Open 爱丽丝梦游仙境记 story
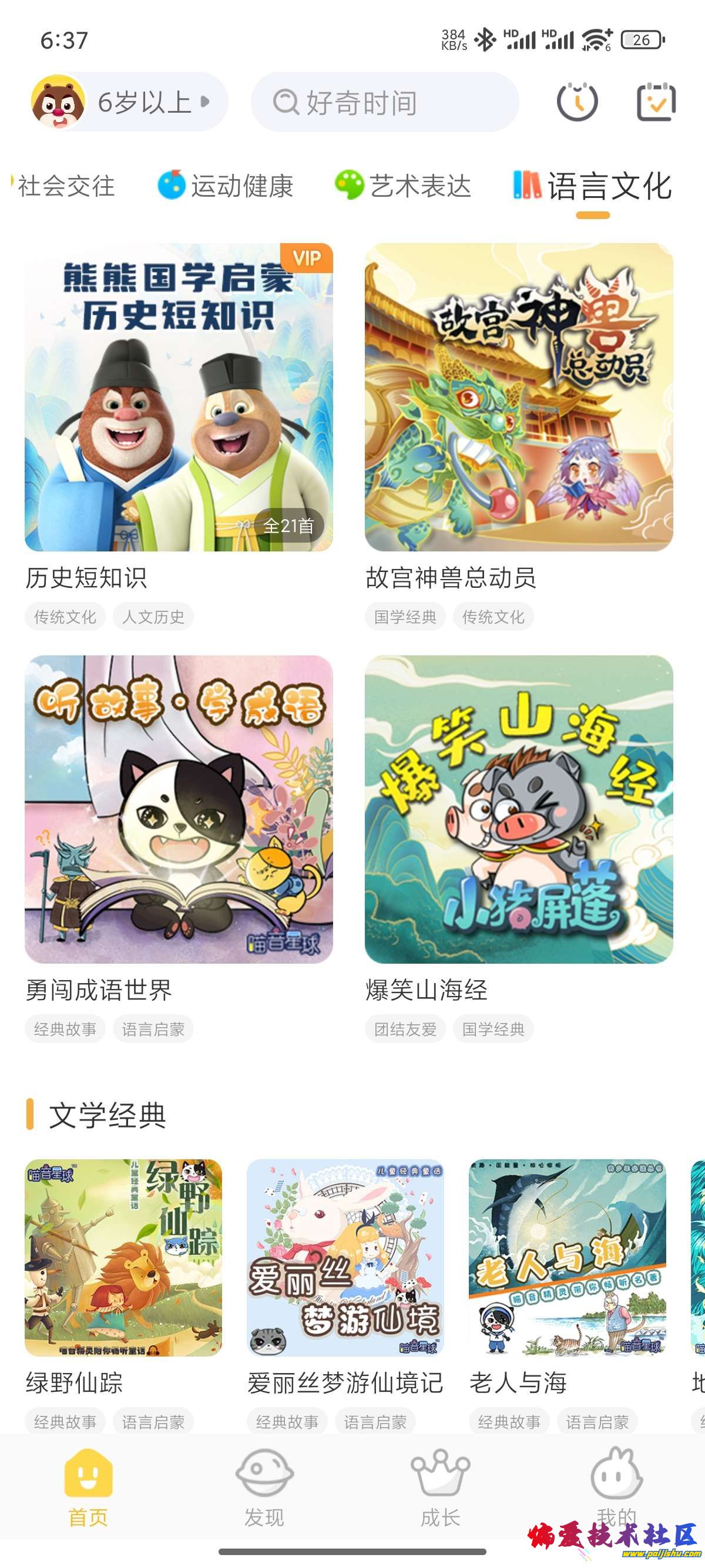 [x=345, y=1257]
